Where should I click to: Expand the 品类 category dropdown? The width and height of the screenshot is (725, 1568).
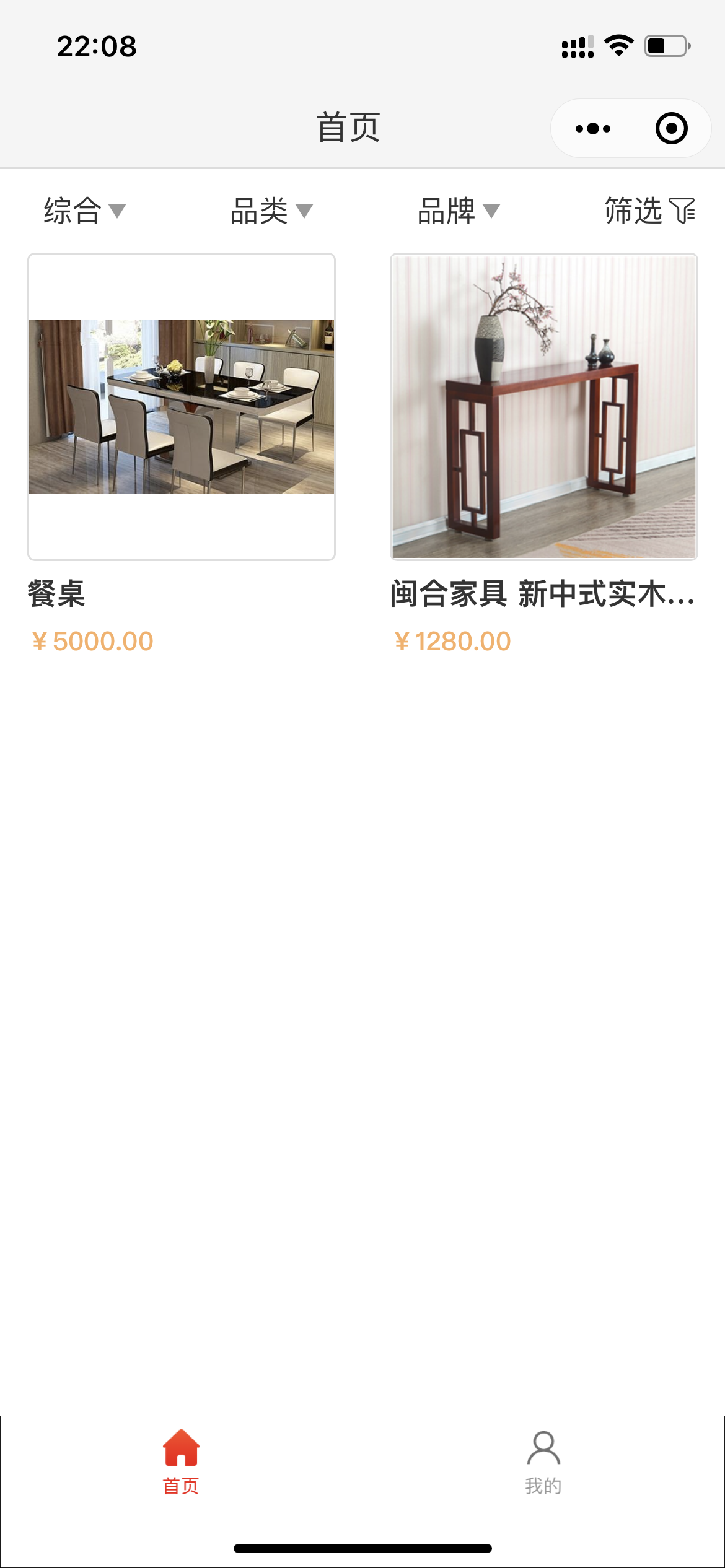pyautogui.click(x=271, y=211)
